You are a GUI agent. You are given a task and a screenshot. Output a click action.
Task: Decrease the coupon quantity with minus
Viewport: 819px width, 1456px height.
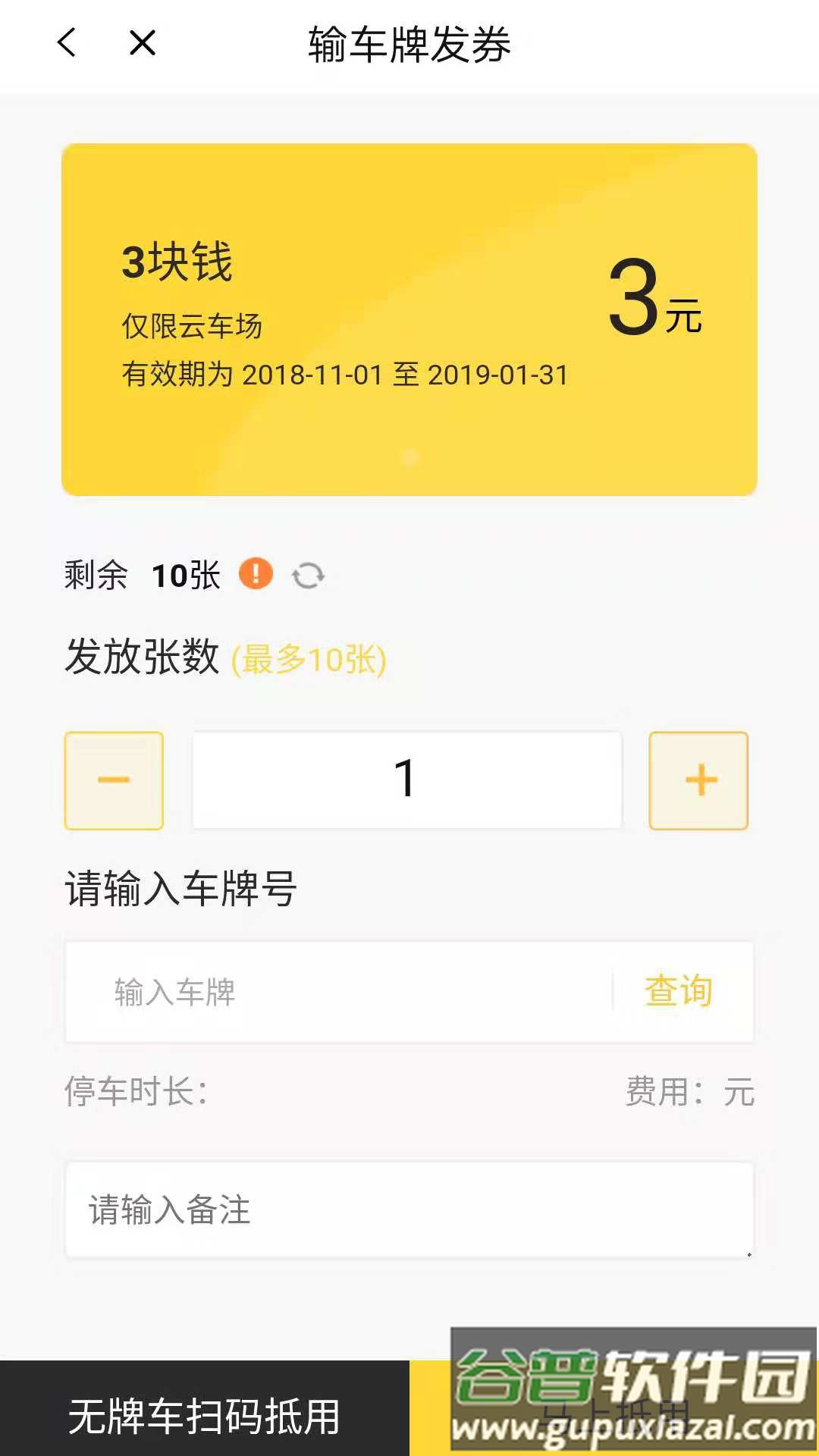[x=114, y=780]
